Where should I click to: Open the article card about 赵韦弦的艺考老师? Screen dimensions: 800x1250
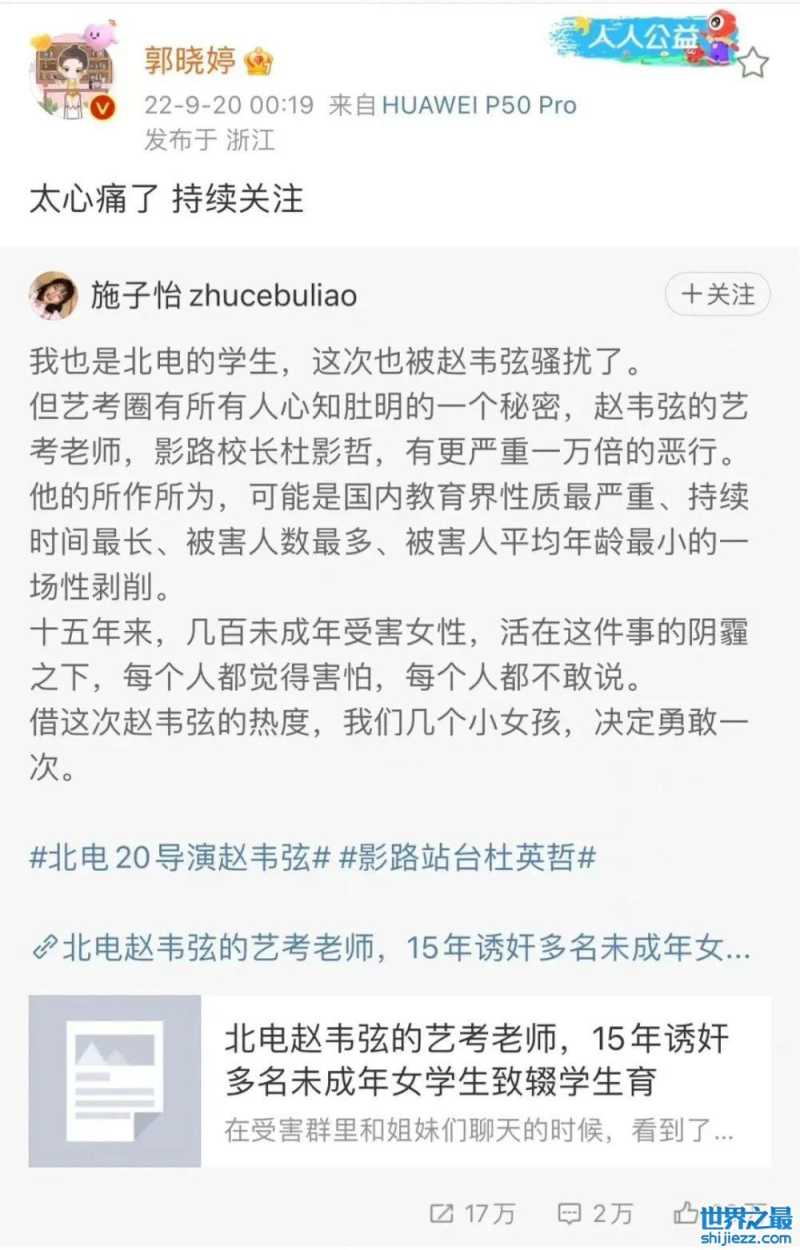click(400, 1081)
